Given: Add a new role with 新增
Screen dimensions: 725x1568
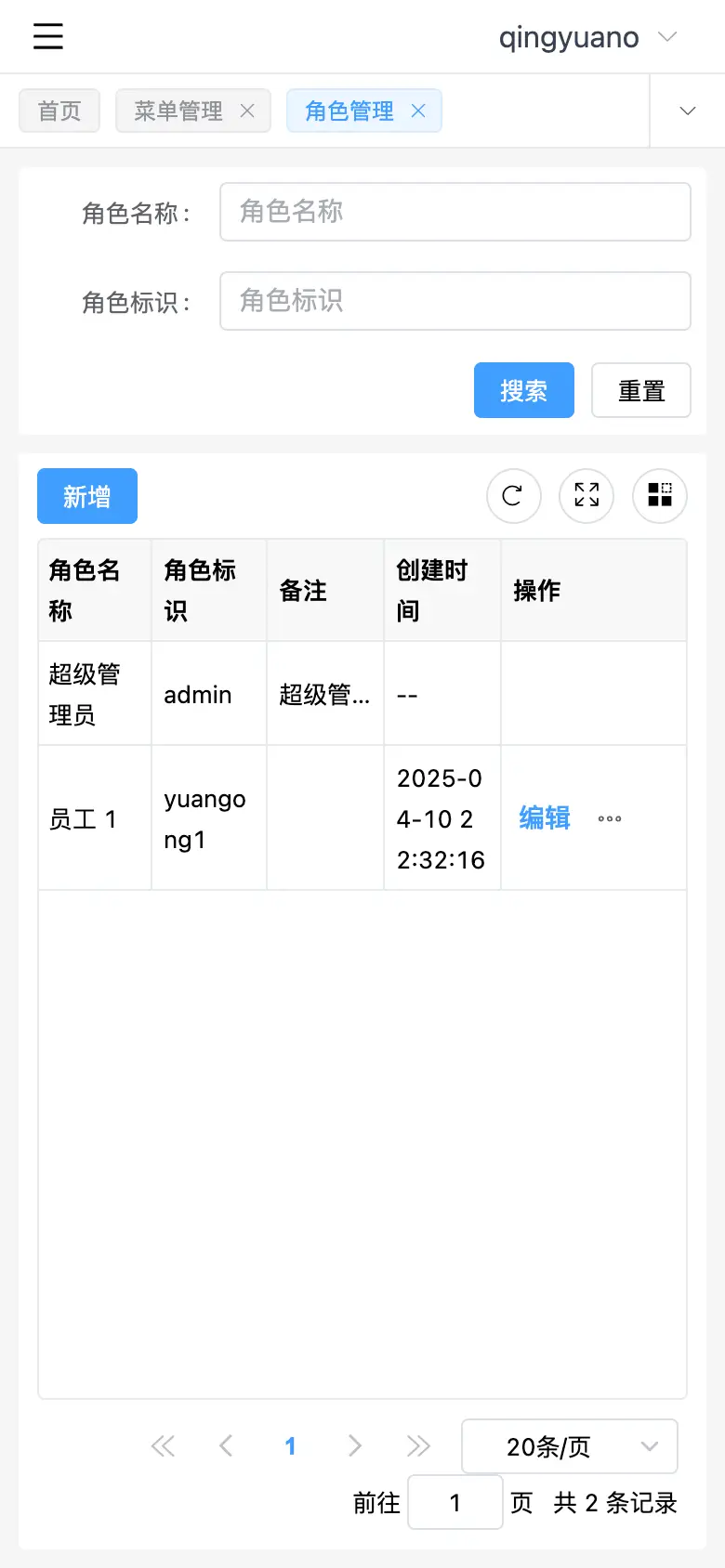Looking at the screenshot, I should (x=87, y=496).
